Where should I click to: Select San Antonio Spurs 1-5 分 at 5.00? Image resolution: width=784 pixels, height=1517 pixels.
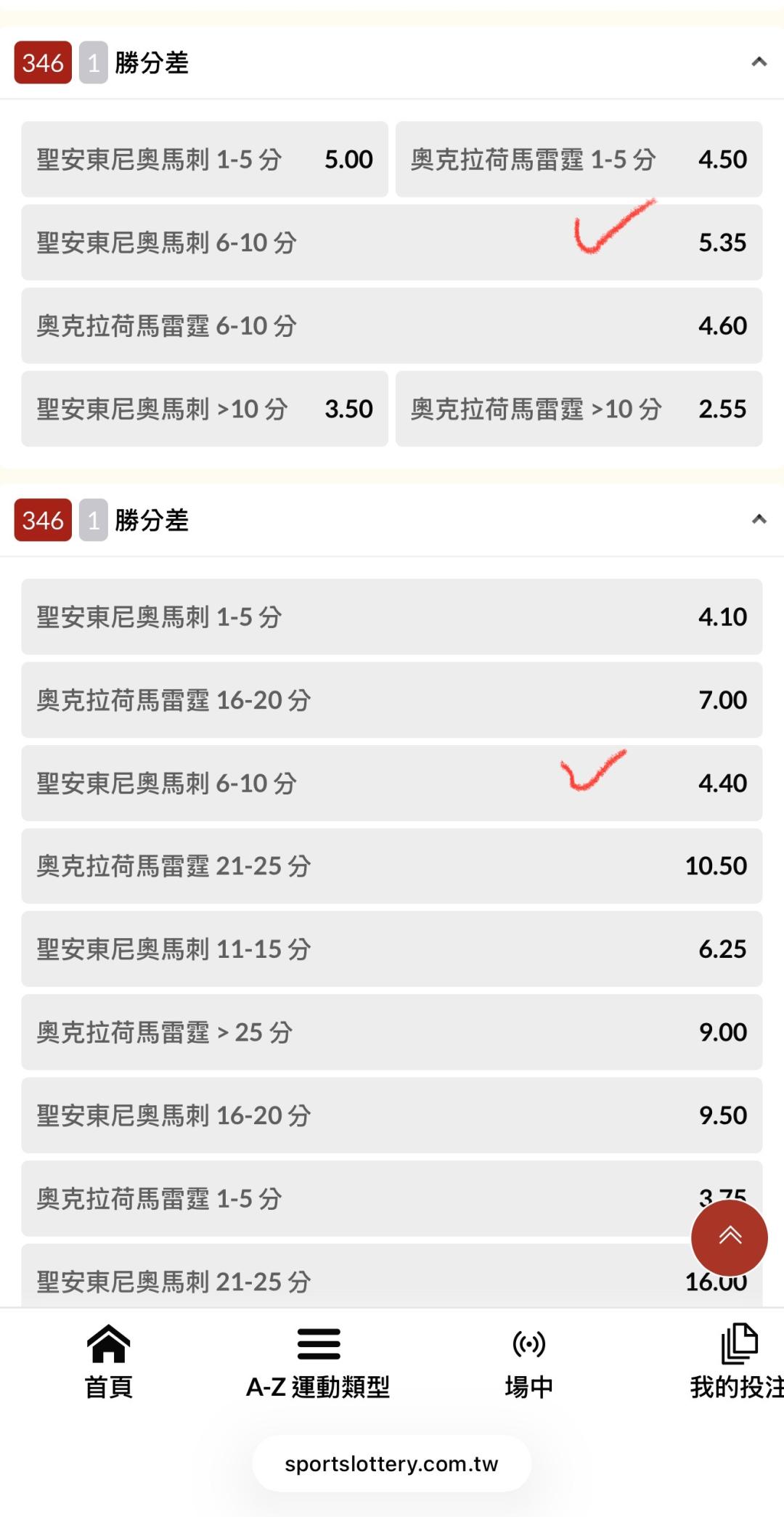[205, 159]
